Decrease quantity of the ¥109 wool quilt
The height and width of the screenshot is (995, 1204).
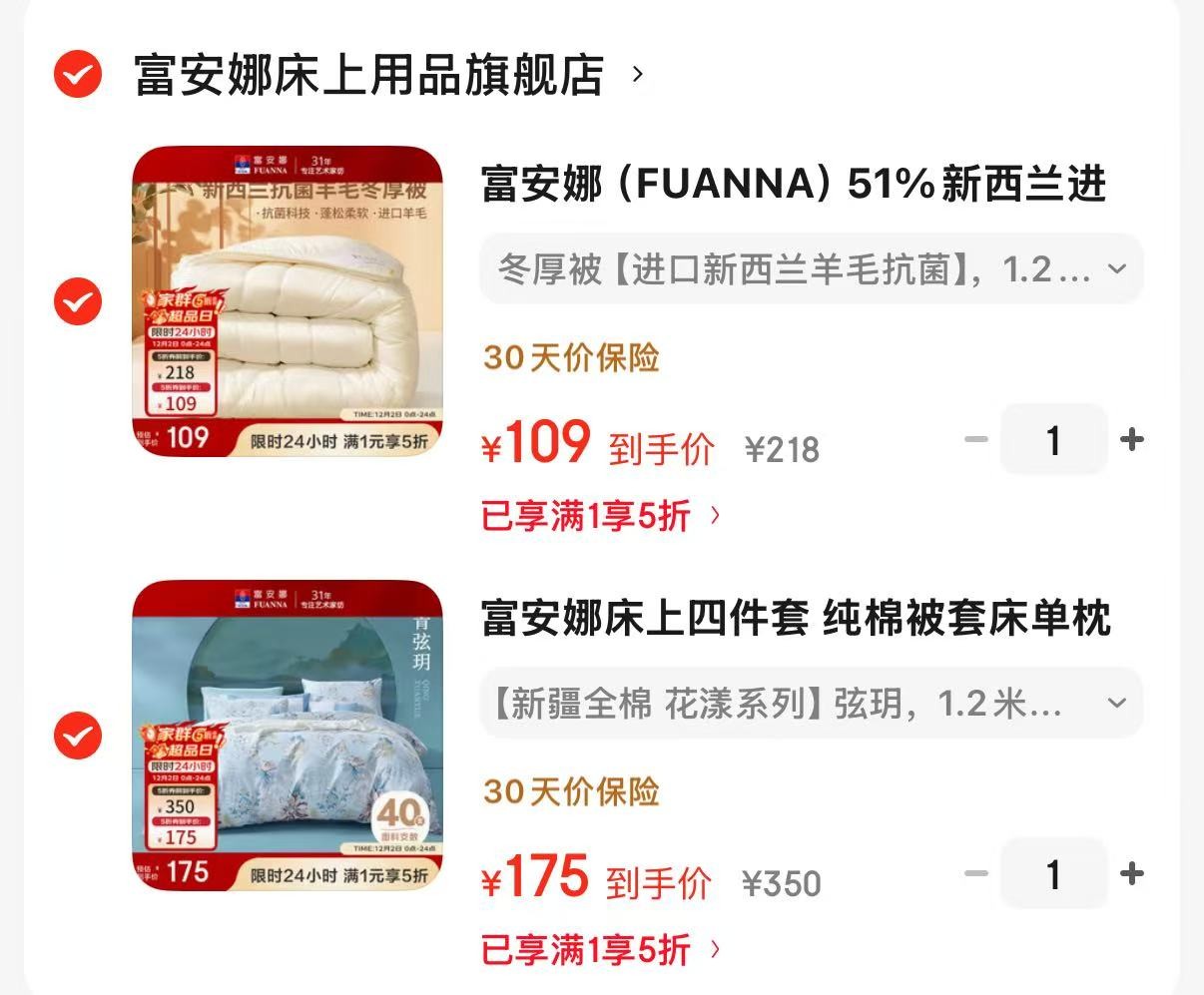click(975, 439)
